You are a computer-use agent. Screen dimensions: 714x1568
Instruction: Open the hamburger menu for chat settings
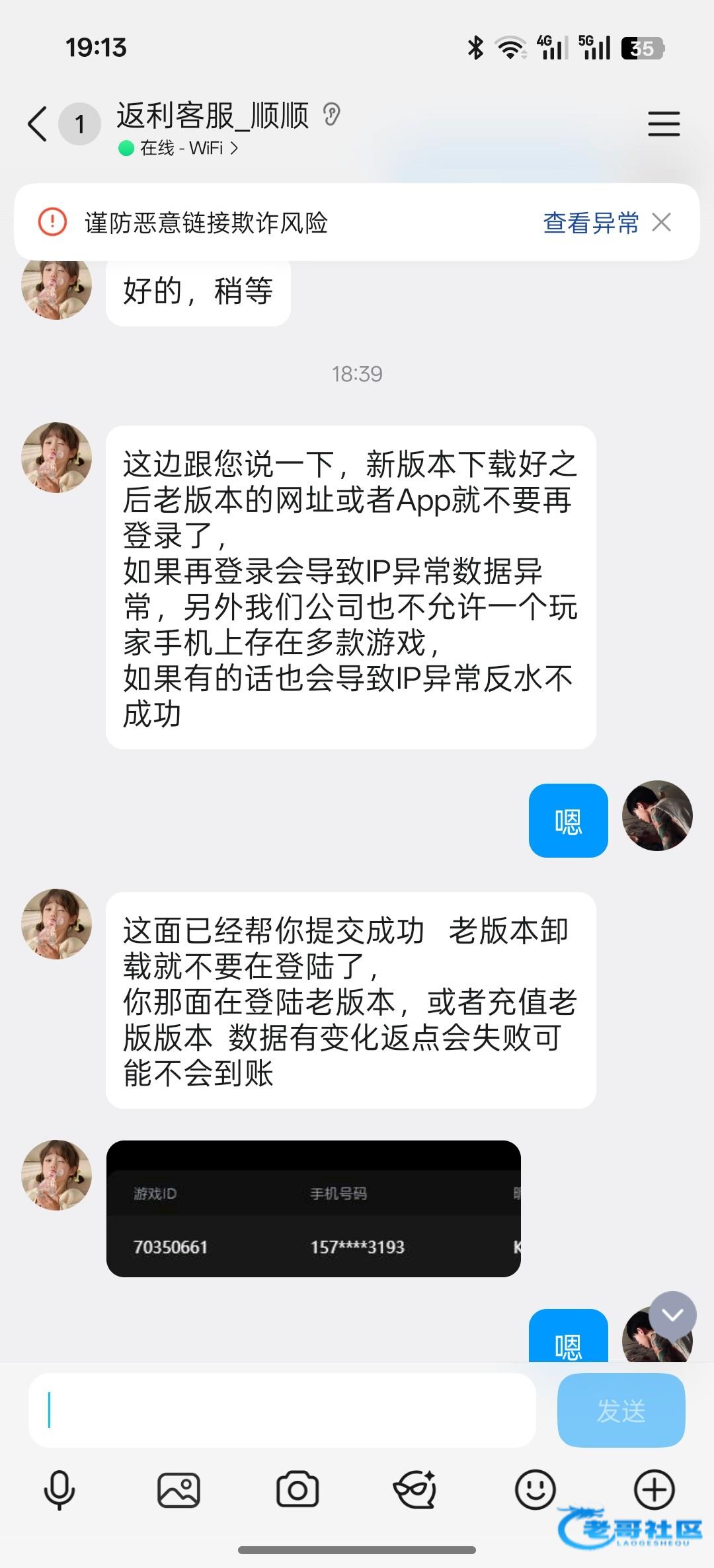[x=663, y=124]
